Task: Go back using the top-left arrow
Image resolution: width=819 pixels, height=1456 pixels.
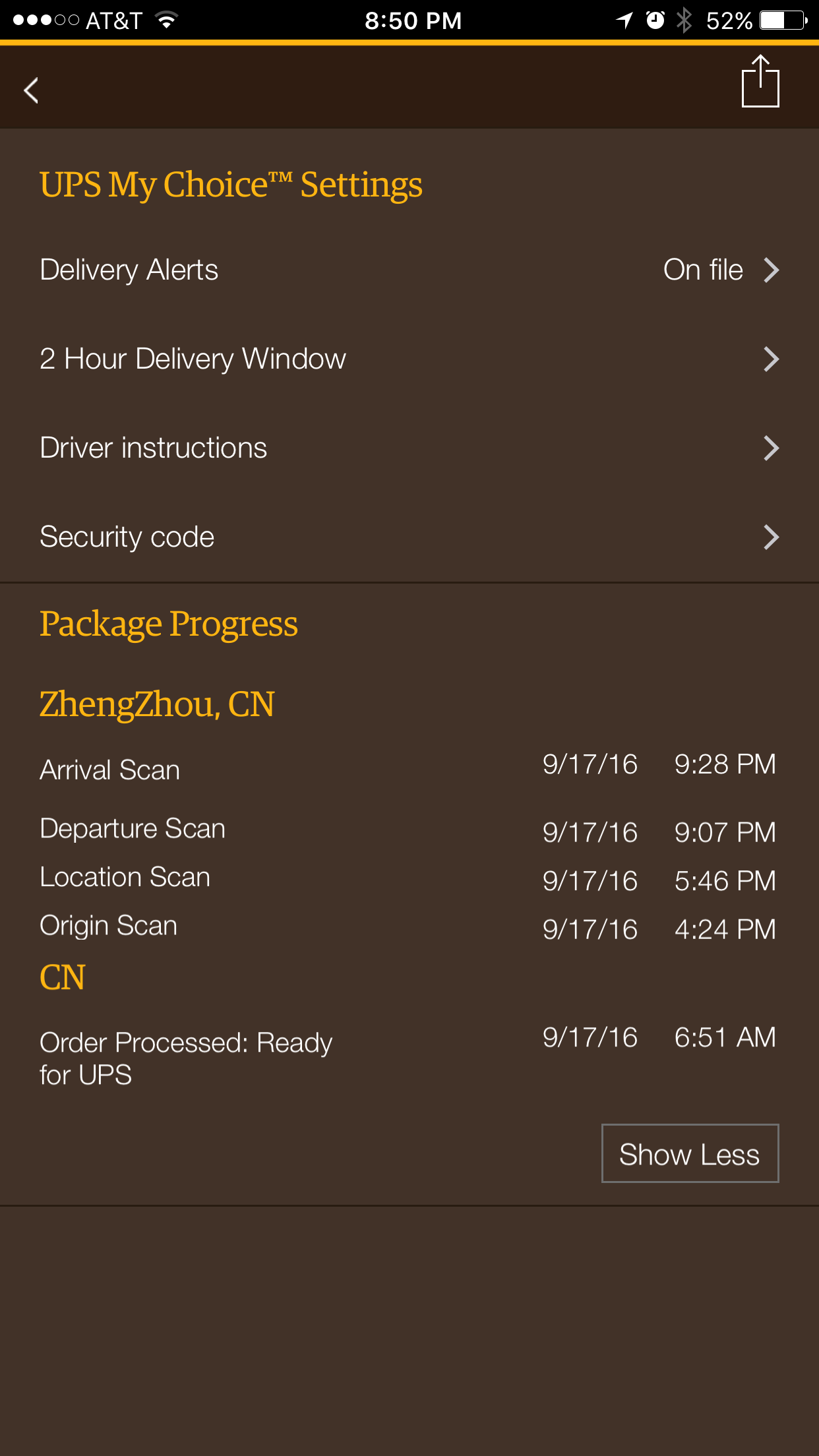Action: pos(31,90)
